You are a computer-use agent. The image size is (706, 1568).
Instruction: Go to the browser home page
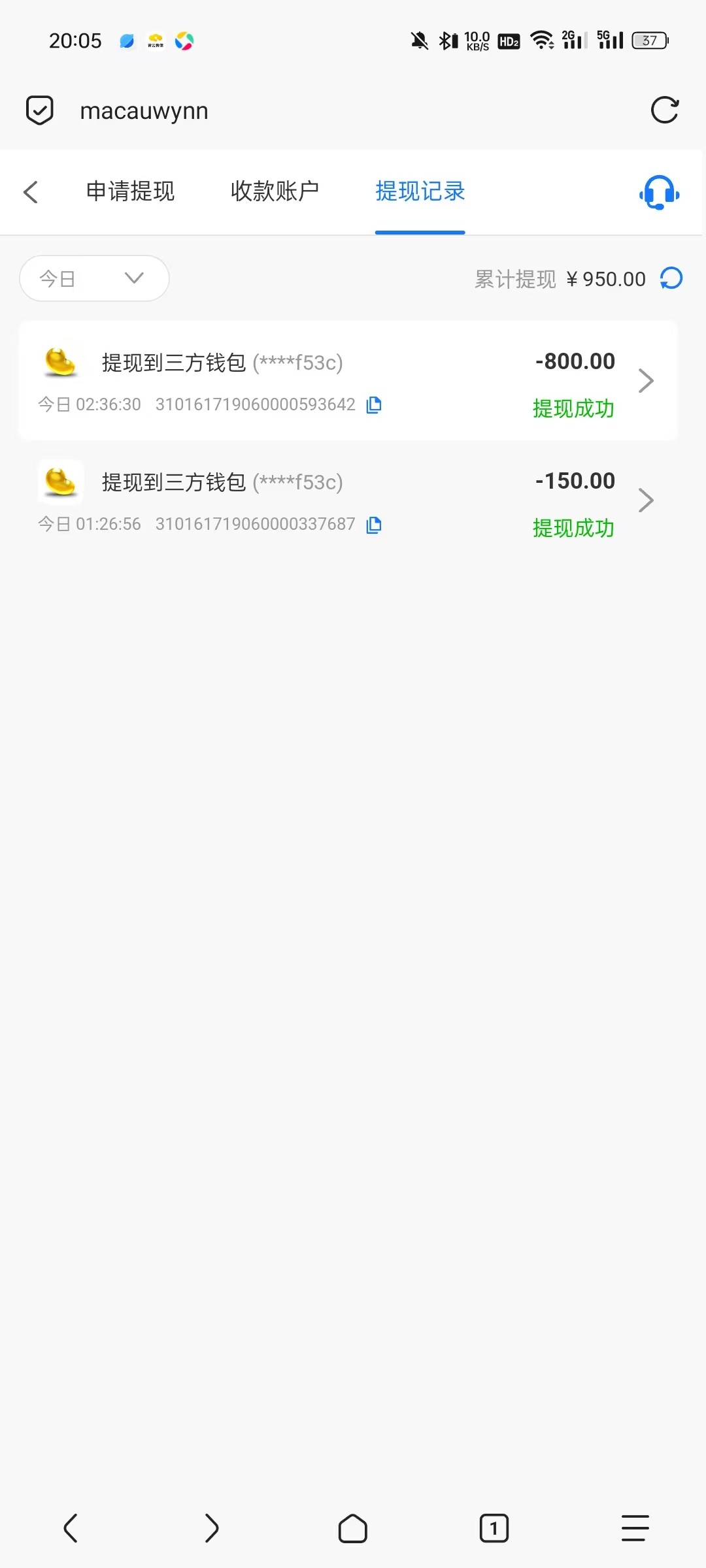click(x=352, y=1528)
